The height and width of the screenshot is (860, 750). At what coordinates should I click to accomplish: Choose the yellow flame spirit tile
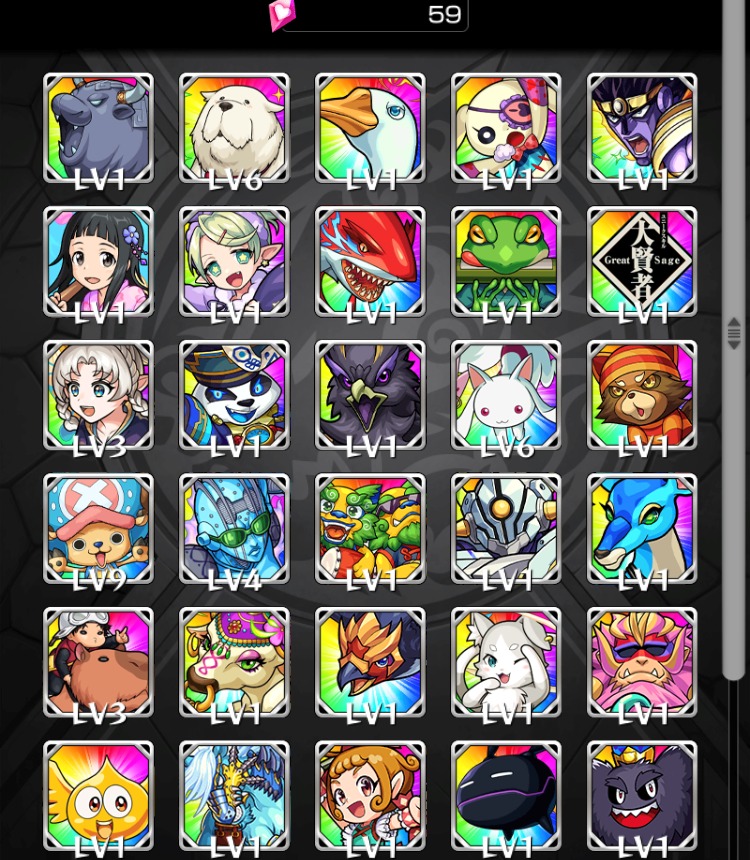coord(99,795)
